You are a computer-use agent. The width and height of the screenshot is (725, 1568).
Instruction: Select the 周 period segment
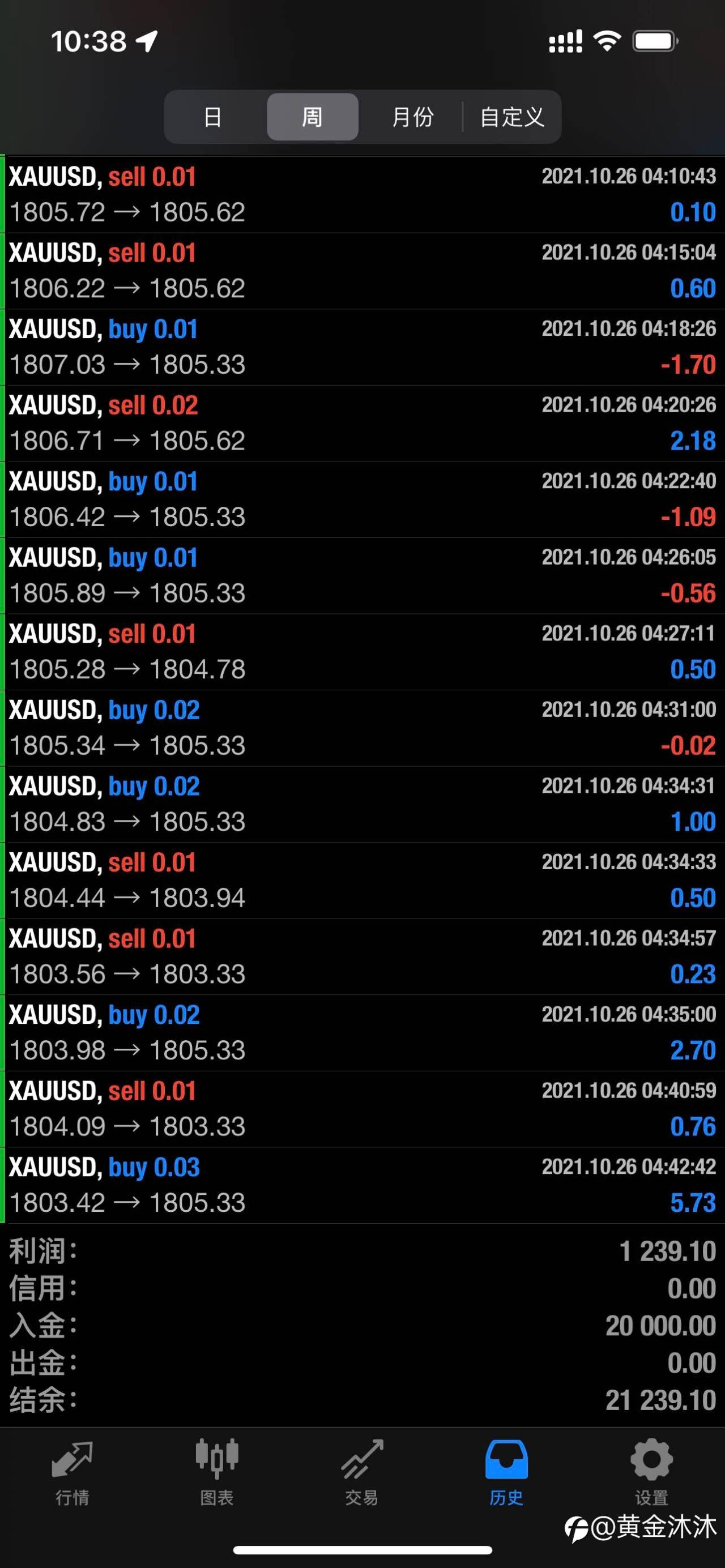click(312, 117)
